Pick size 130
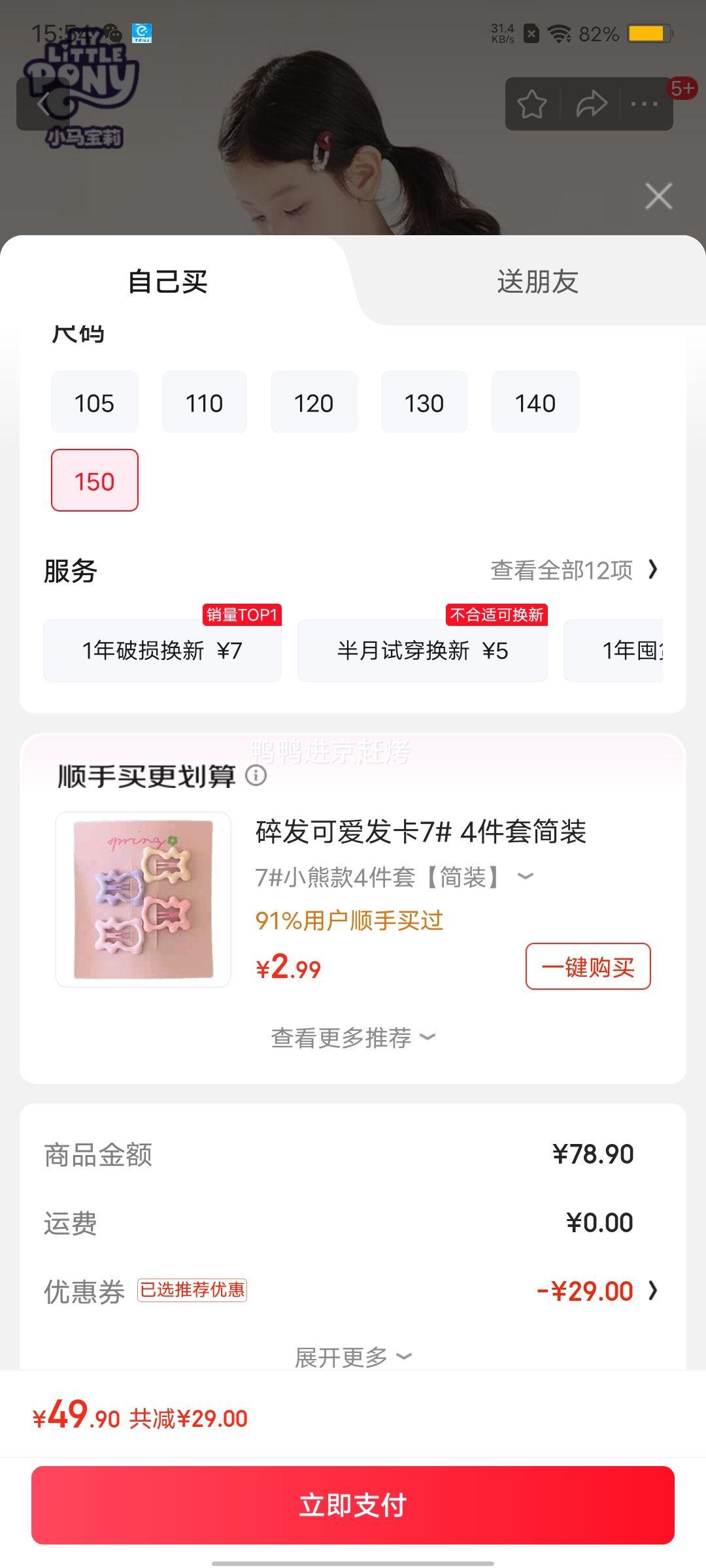Screen dimensions: 706x1568 tap(424, 402)
